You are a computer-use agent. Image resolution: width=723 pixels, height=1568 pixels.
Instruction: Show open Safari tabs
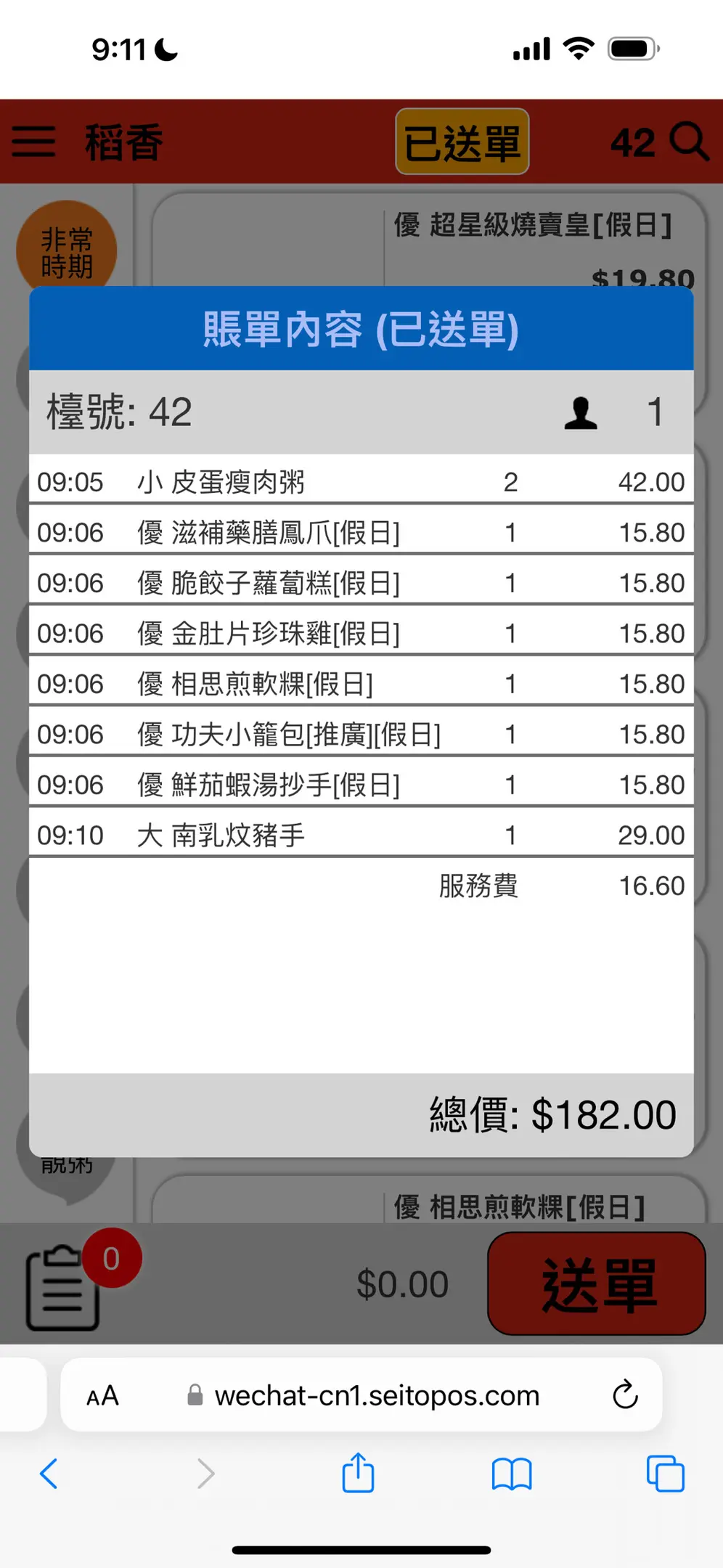click(665, 1474)
